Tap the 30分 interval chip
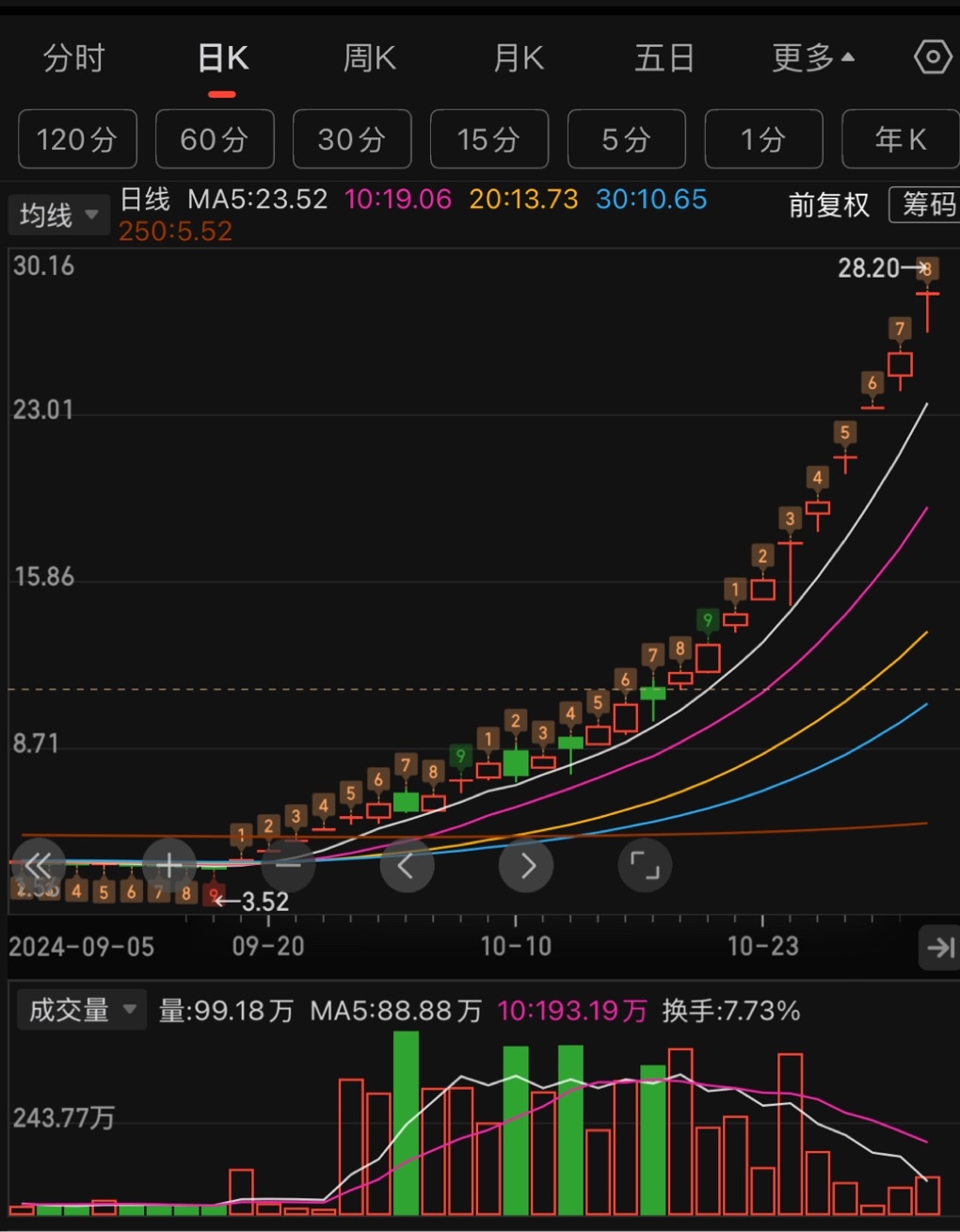960x1232 pixels. coord(352,139)
